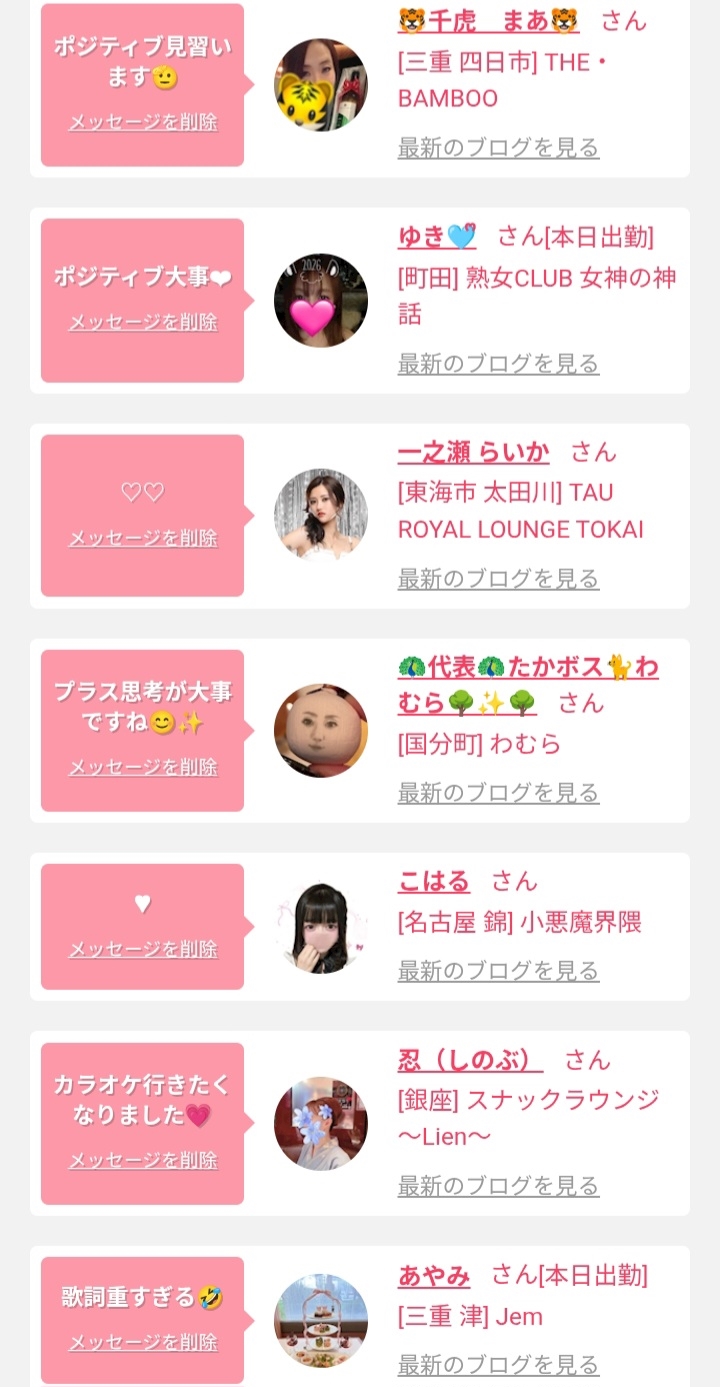Screen dimensions: 720x1387
Task: Delete the ポジティブ見習います message
Action: 143,122
